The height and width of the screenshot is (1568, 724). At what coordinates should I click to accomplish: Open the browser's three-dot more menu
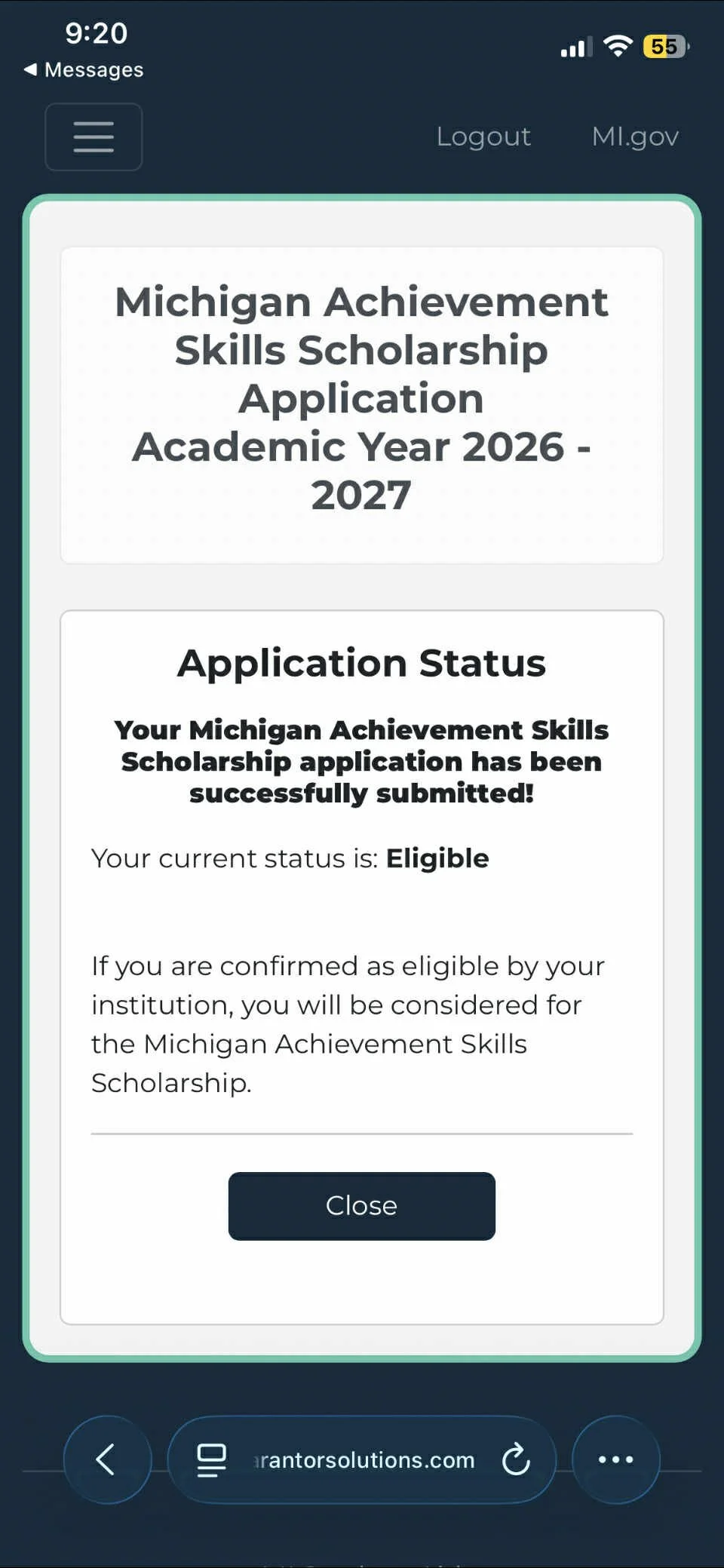pos(615,1459)
